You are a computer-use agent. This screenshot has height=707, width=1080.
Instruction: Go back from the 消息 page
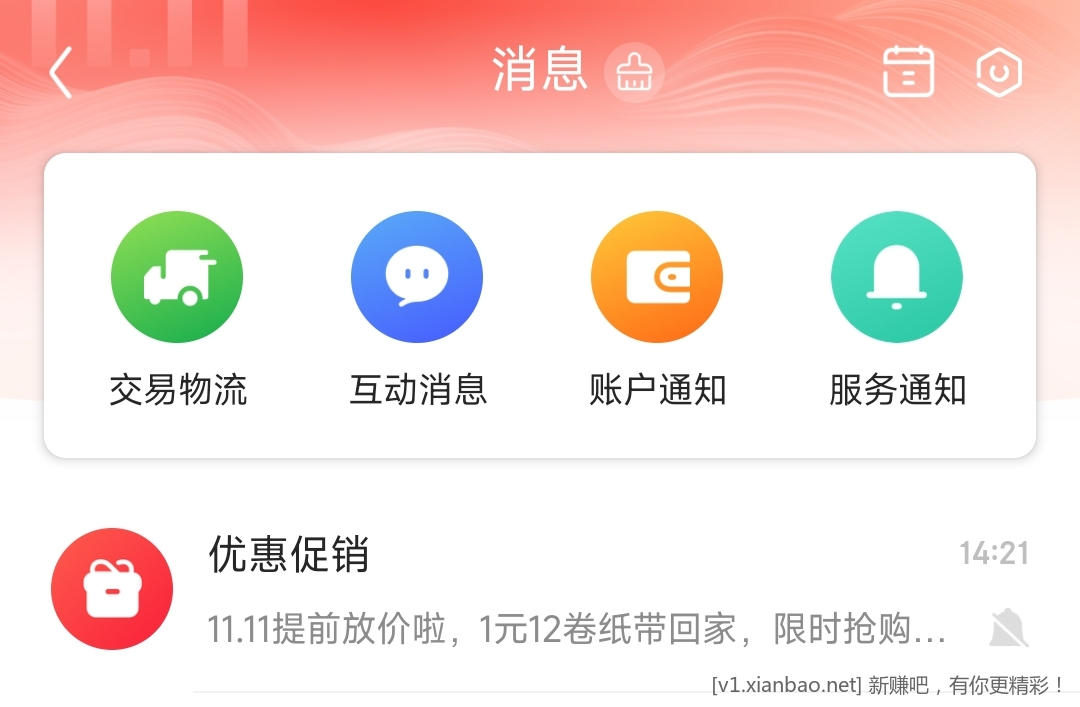62,72
